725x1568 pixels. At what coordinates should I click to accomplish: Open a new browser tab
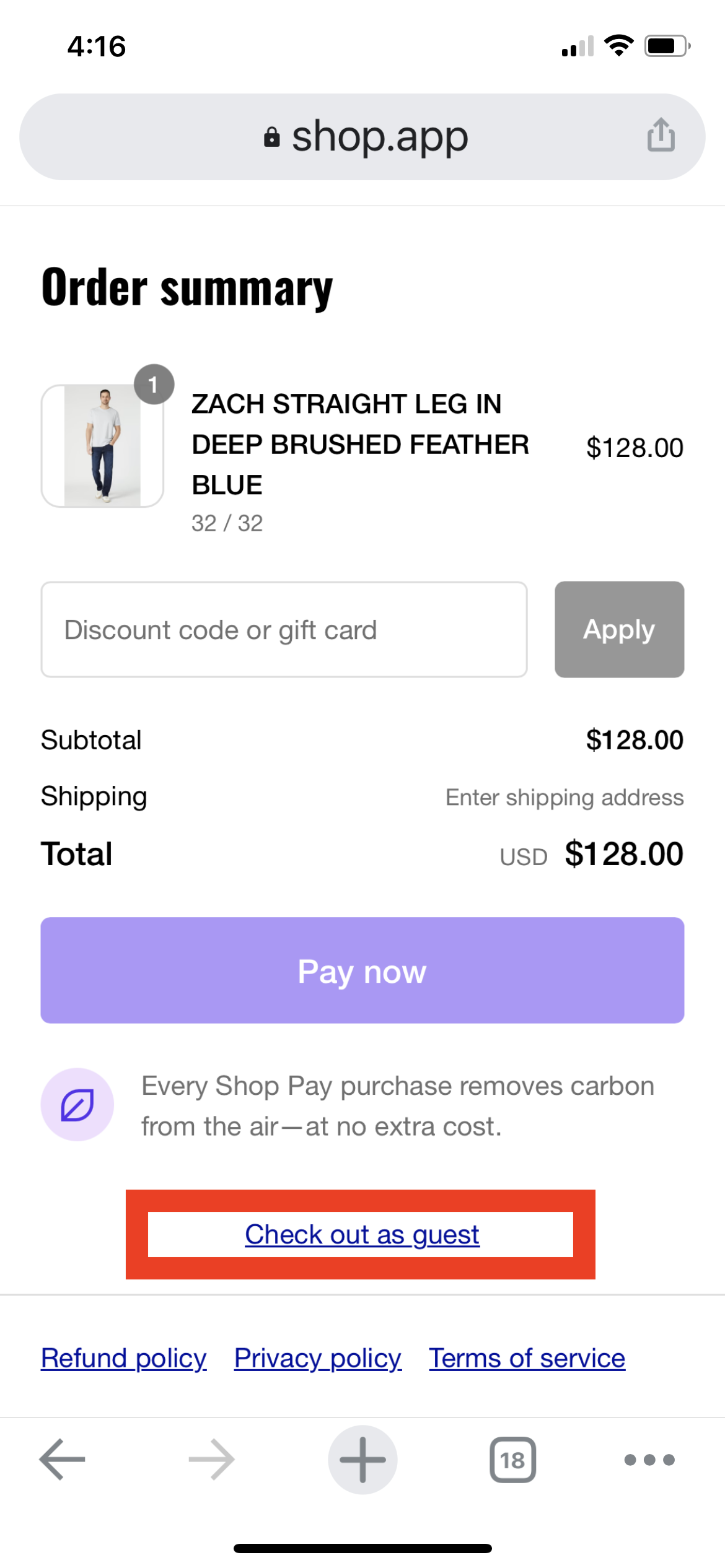click(362, 1460)
